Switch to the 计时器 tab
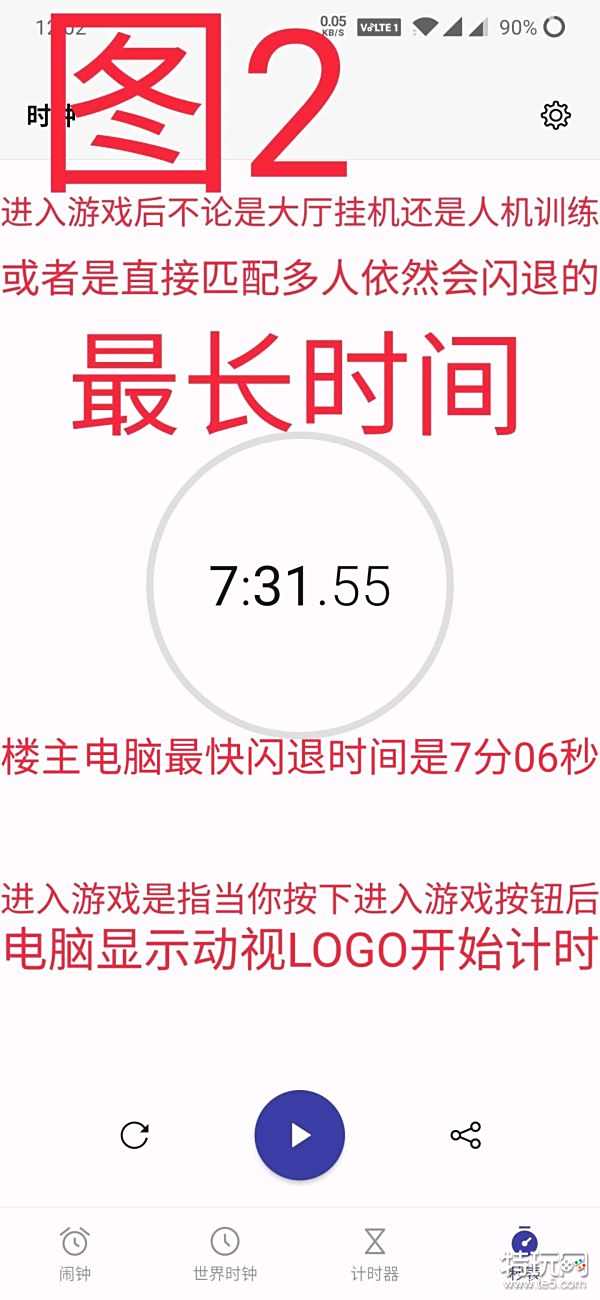Image resolution: width=600 pixels, height=1300 pixels. [375, 1252]
